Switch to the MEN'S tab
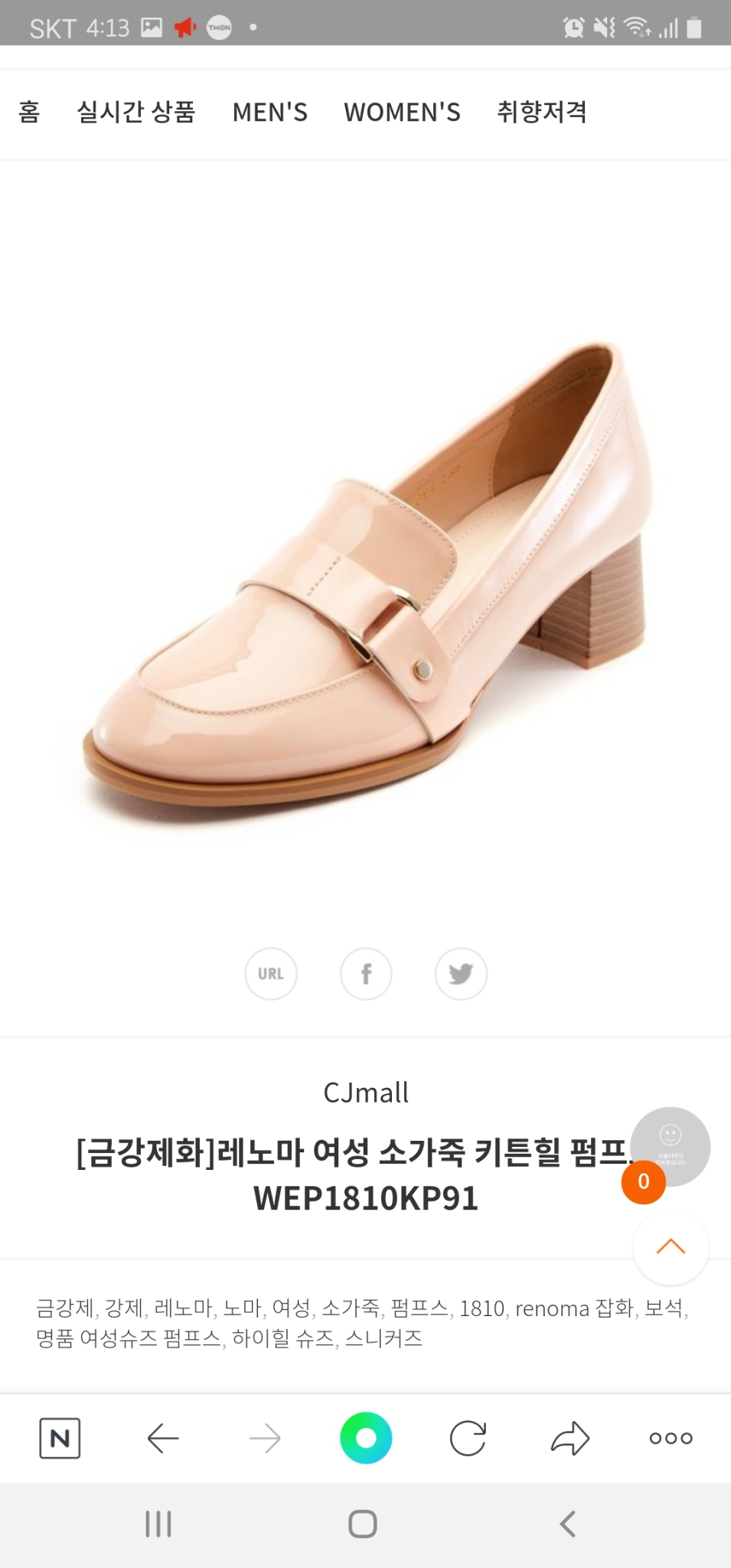This screenshot has height=1568, width=731. pos(270,113)
